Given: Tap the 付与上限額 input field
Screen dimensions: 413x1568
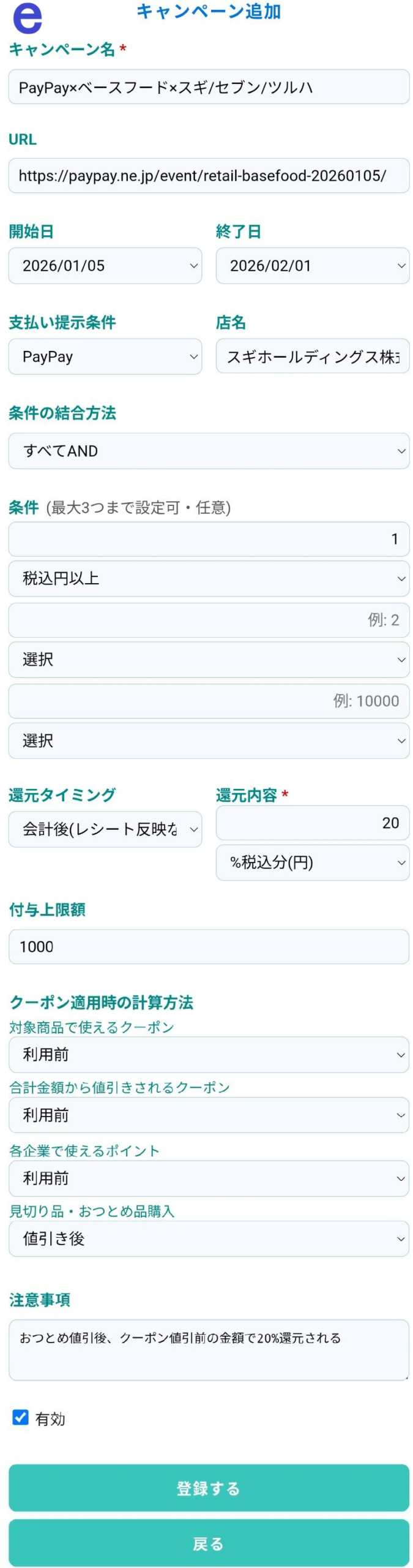Looking at the screenshot, I should point(208,947).
